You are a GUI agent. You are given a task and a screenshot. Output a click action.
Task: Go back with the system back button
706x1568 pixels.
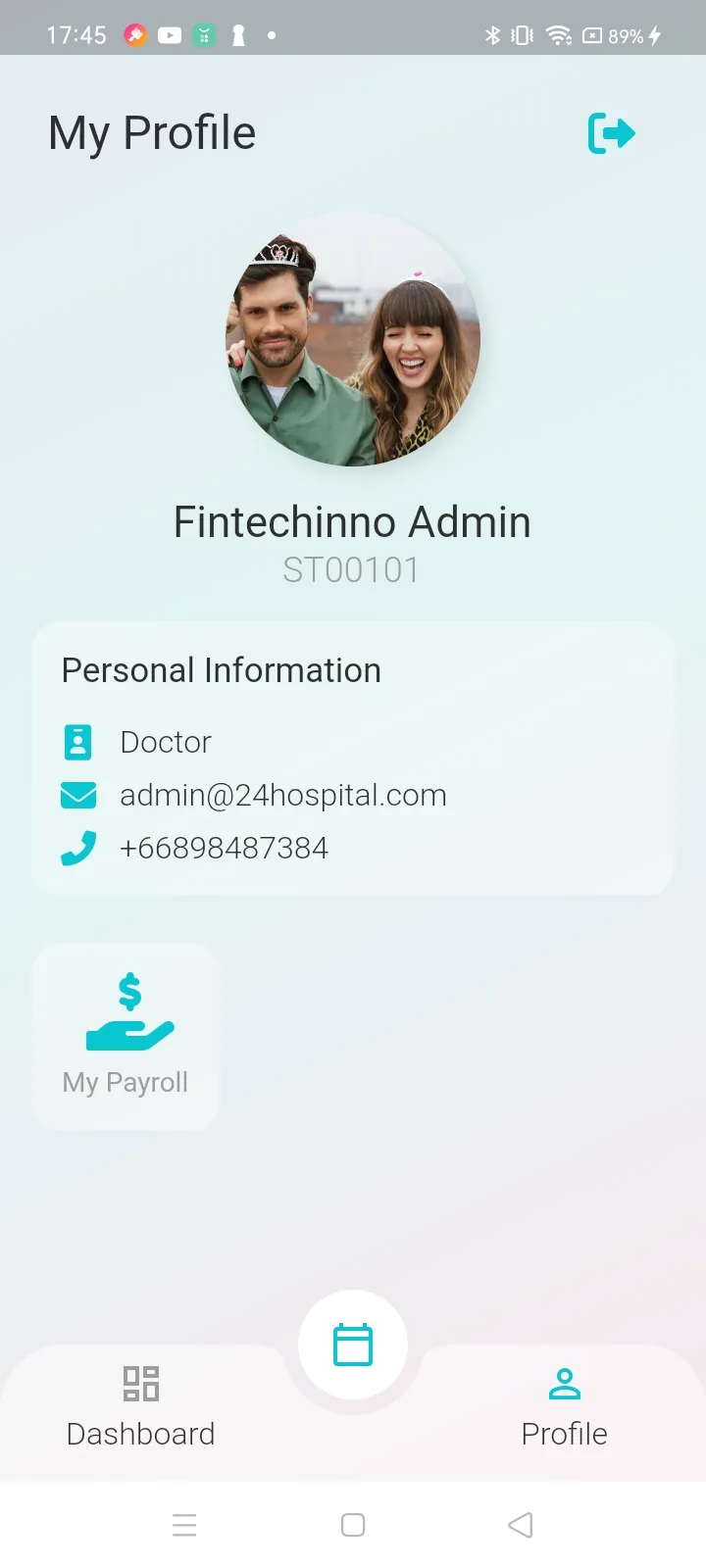[521, 1525]
